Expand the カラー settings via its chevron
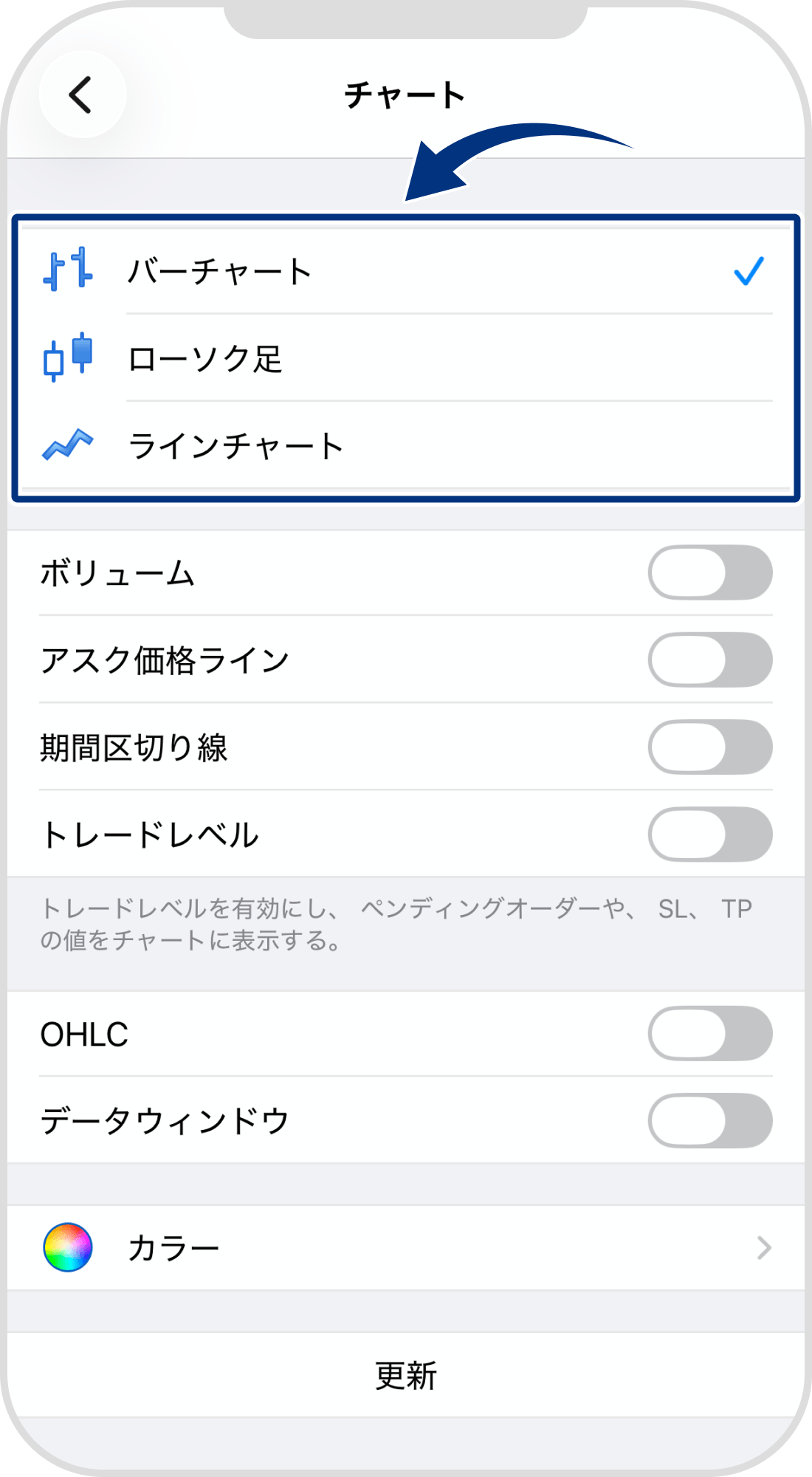Viewport: 812px width, 1477px height. click(x=765, y=1247)
